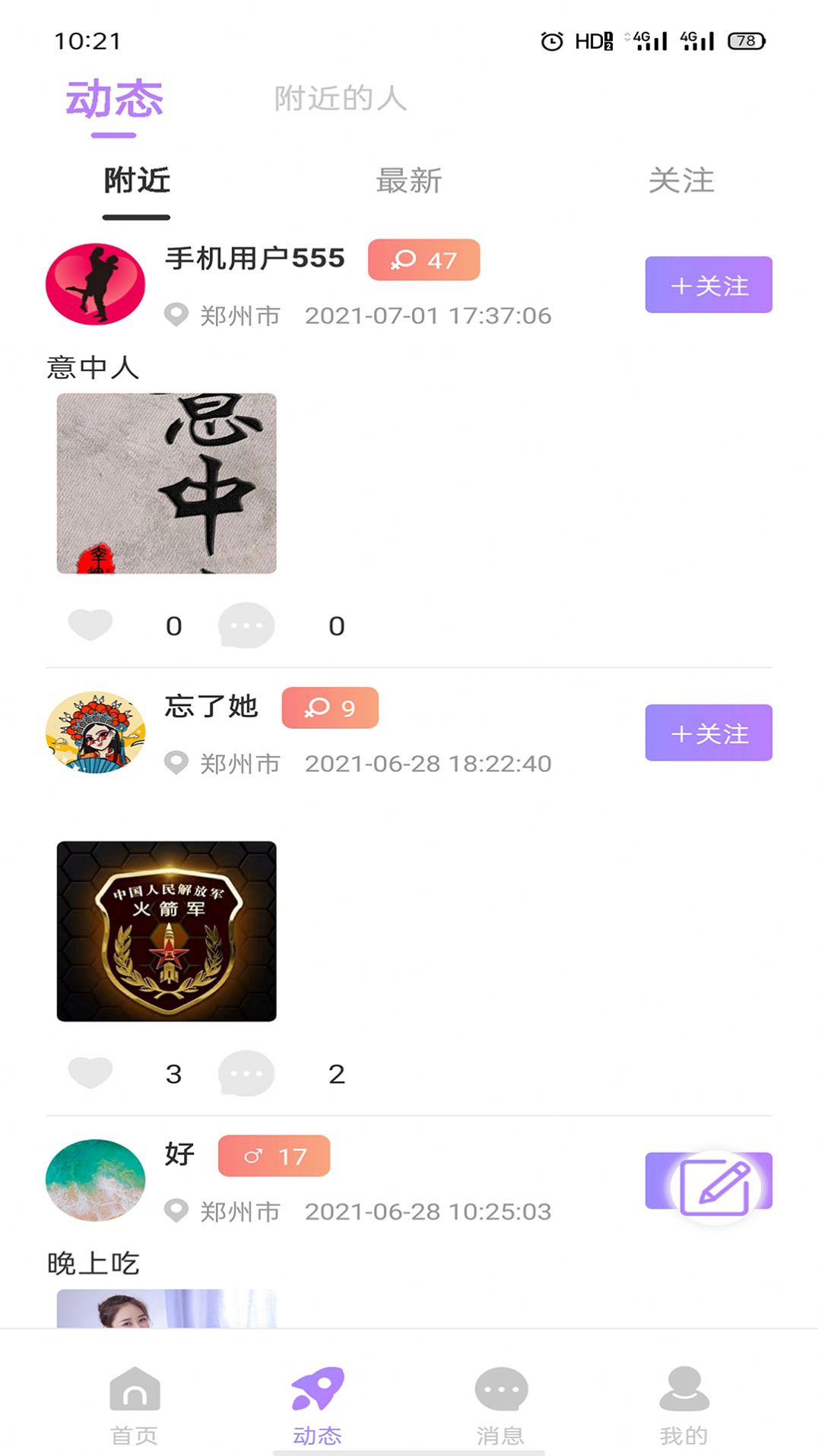The width and height of the screenshot is (818, 1456).
Task: Open the 关注 feed tab
Action: pyautogui.click(x=681, y=181)
